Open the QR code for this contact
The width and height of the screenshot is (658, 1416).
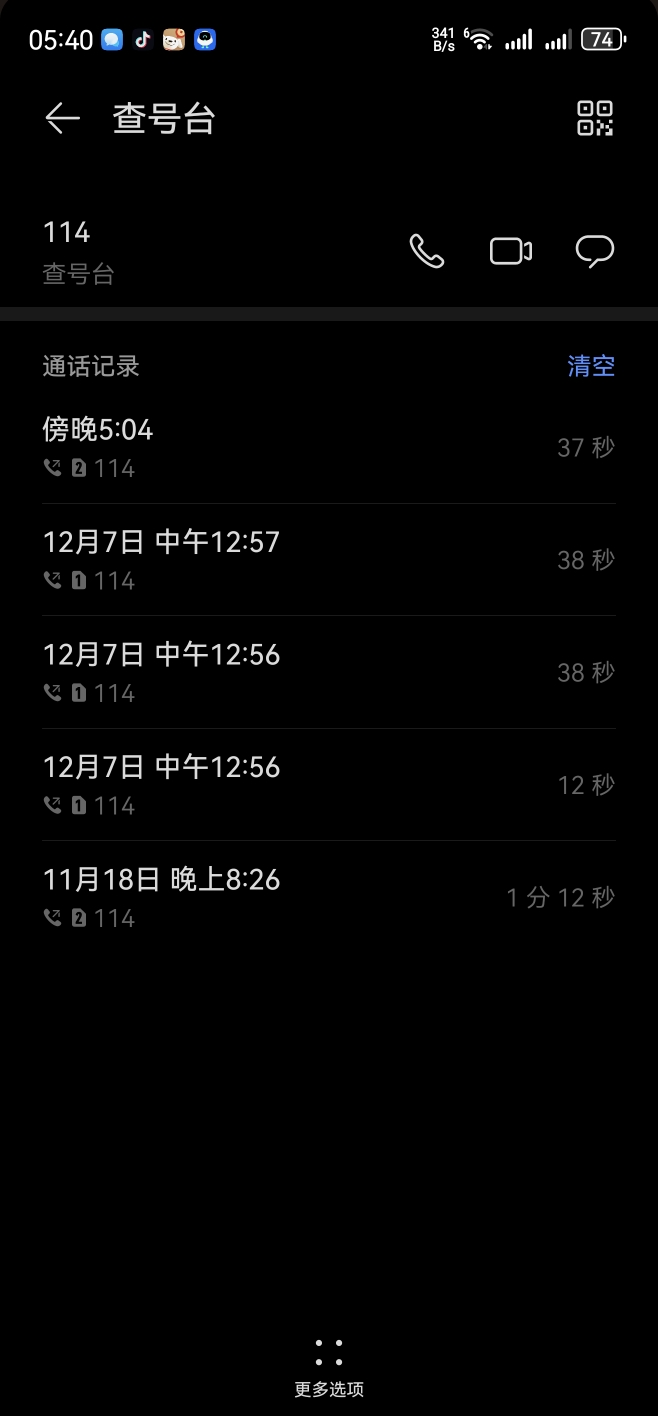[x=595, y=118]
